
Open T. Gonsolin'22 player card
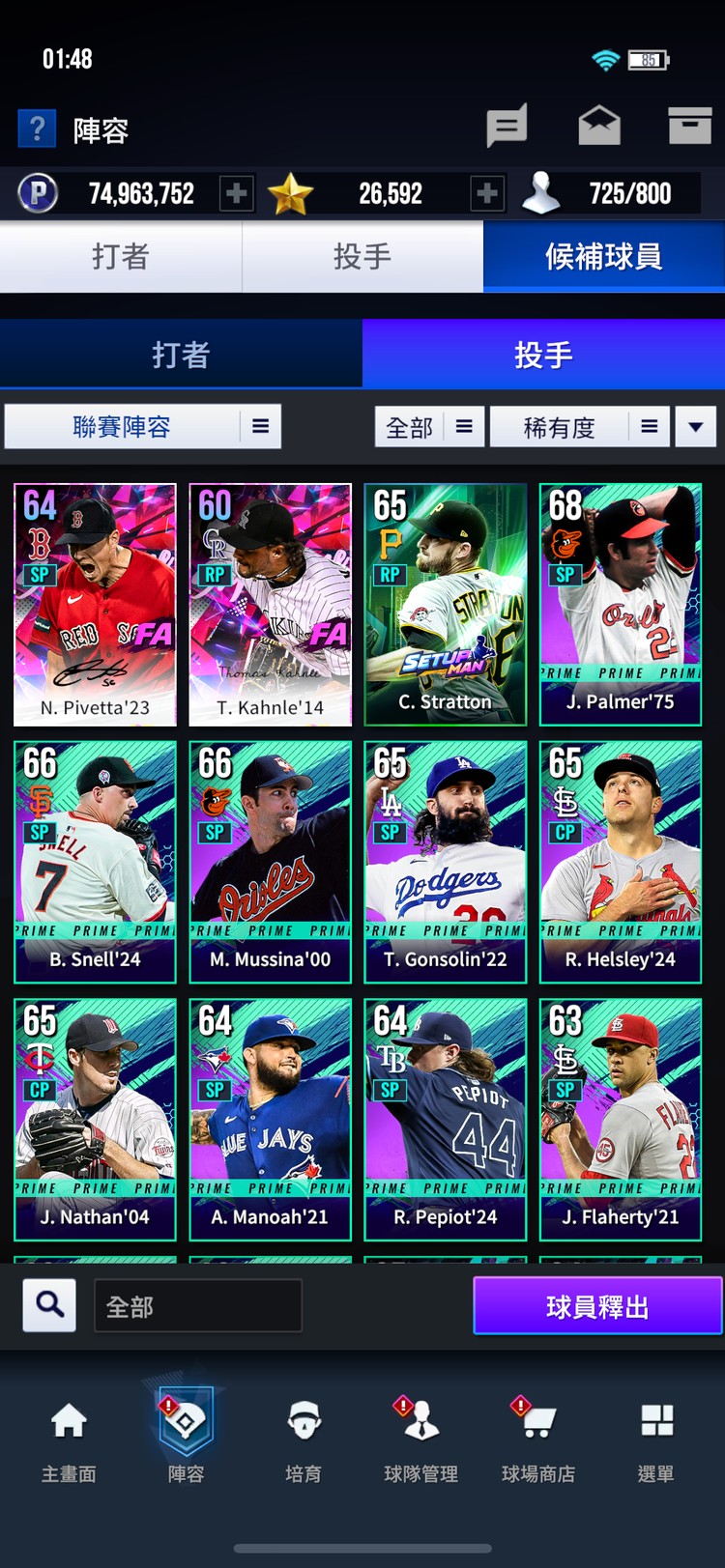click(445, 862)
